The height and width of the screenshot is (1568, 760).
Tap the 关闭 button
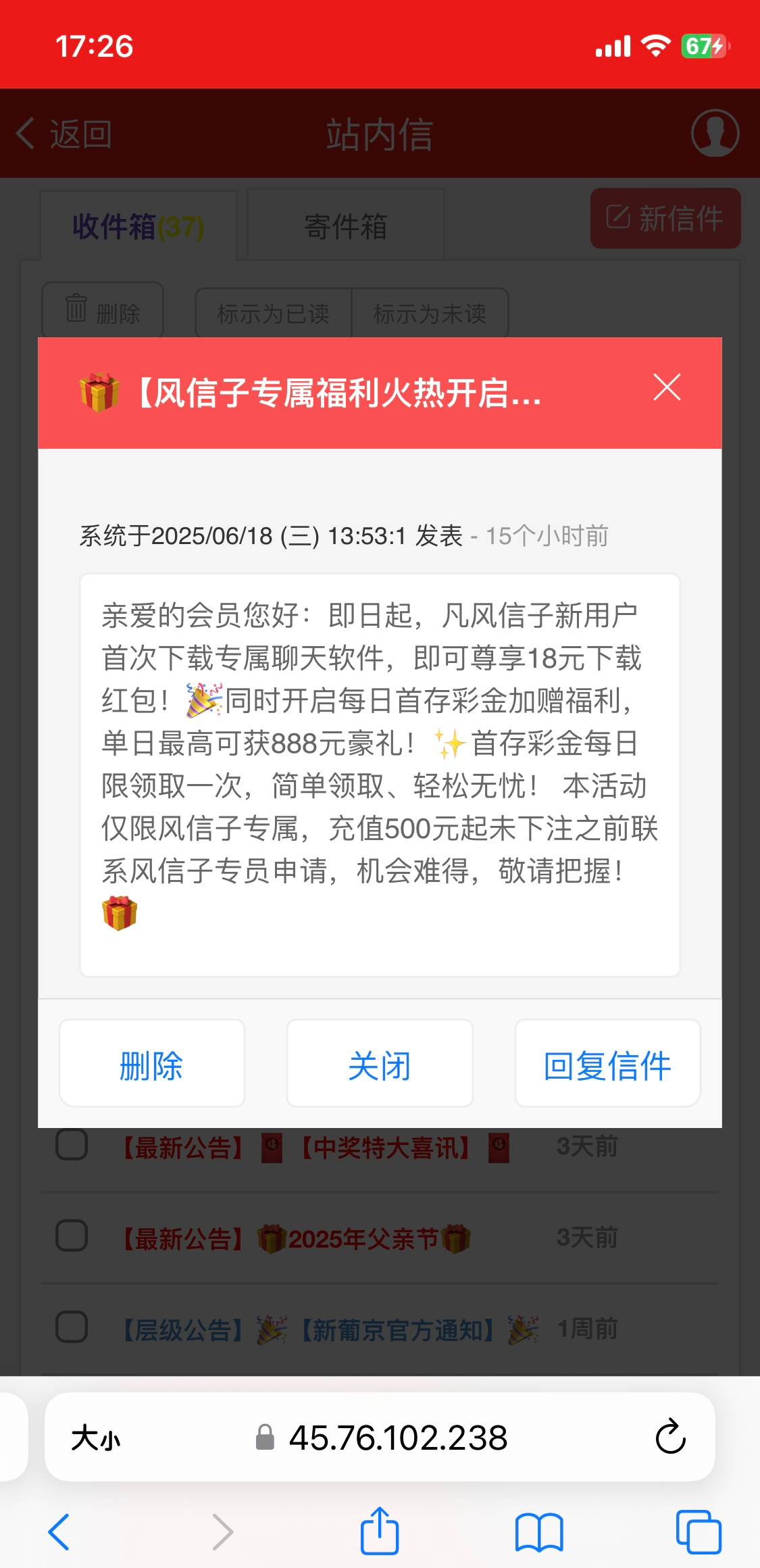[380, 1065]
